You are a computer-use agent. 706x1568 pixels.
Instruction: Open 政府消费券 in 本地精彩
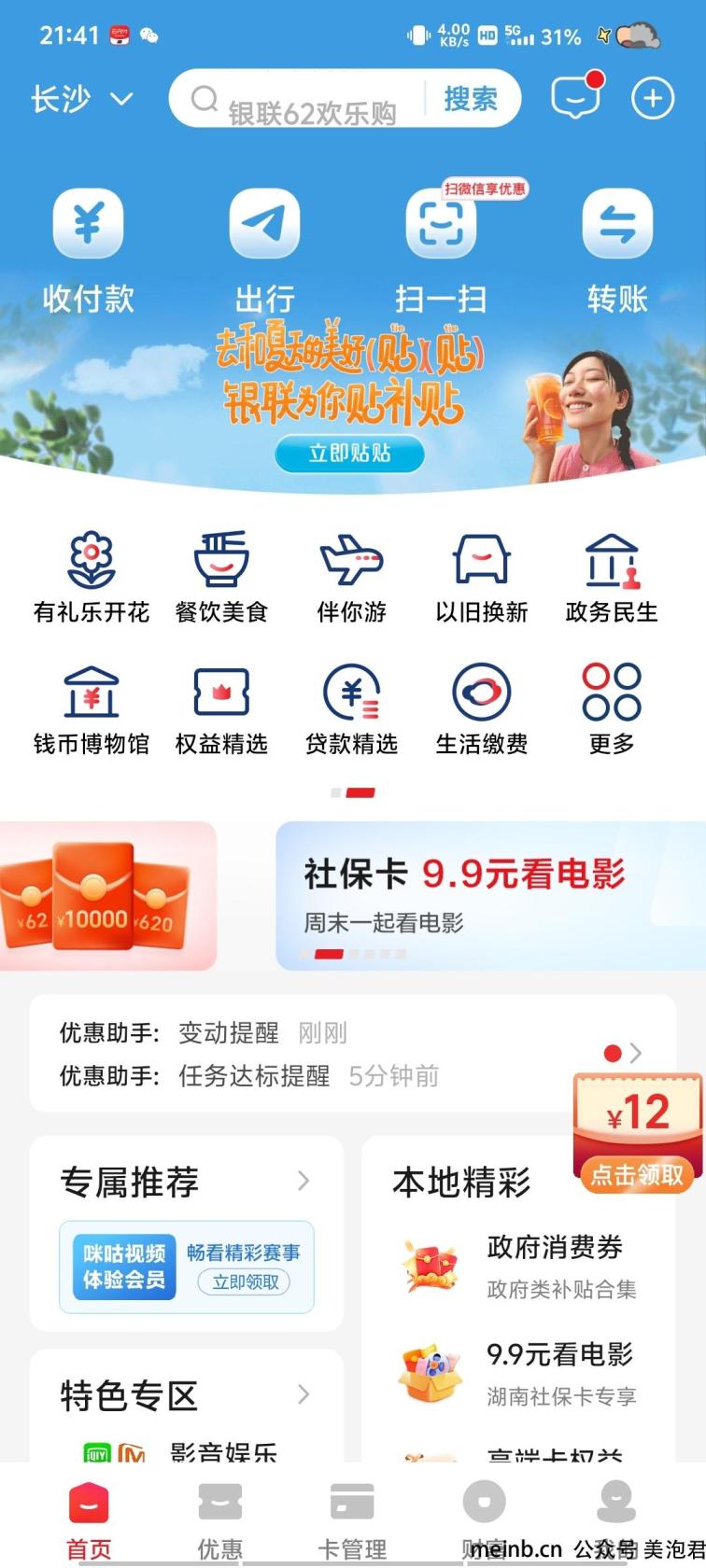pyautogui.click(x=523, y=1267)
